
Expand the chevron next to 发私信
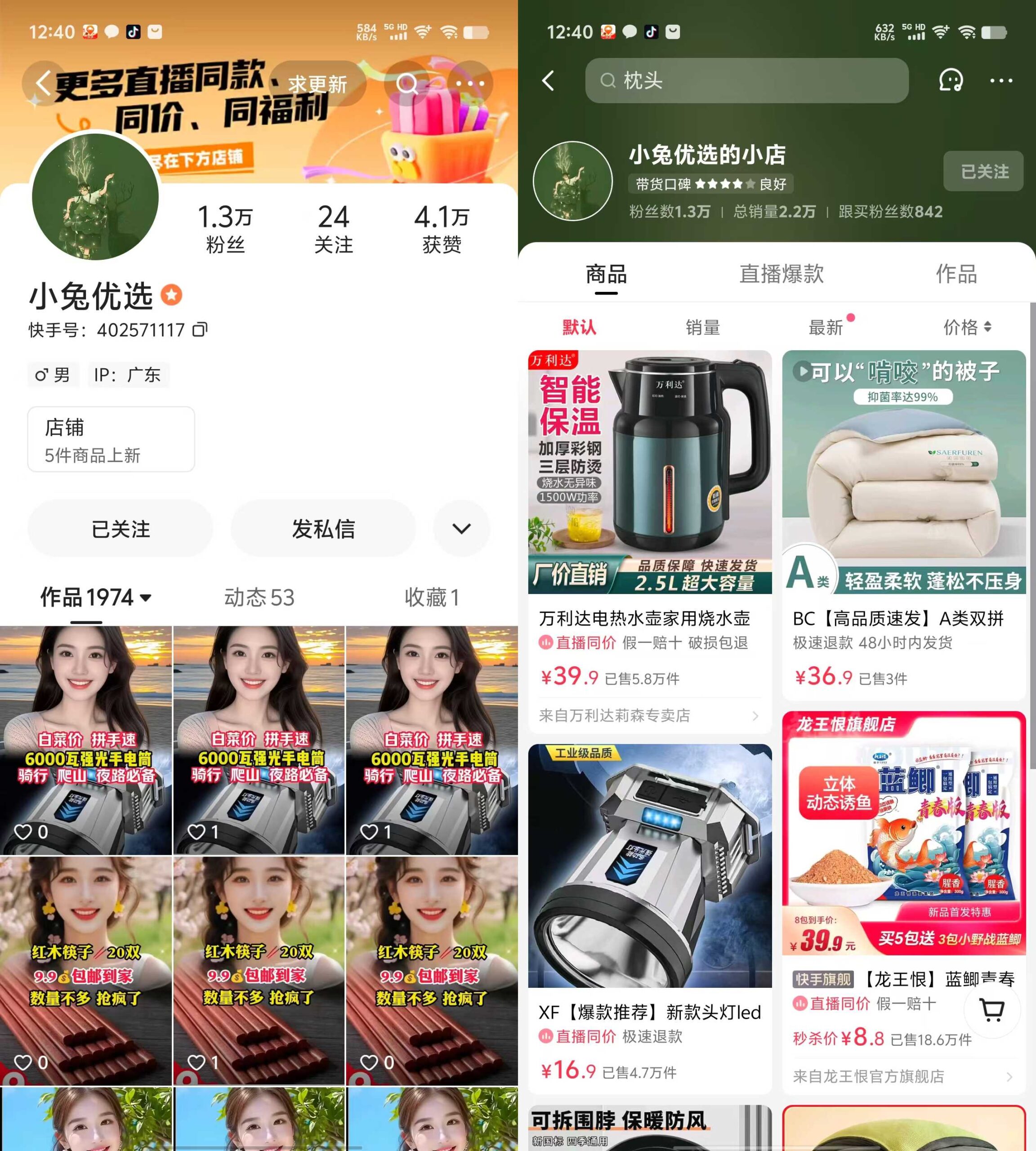pos(461,529)
